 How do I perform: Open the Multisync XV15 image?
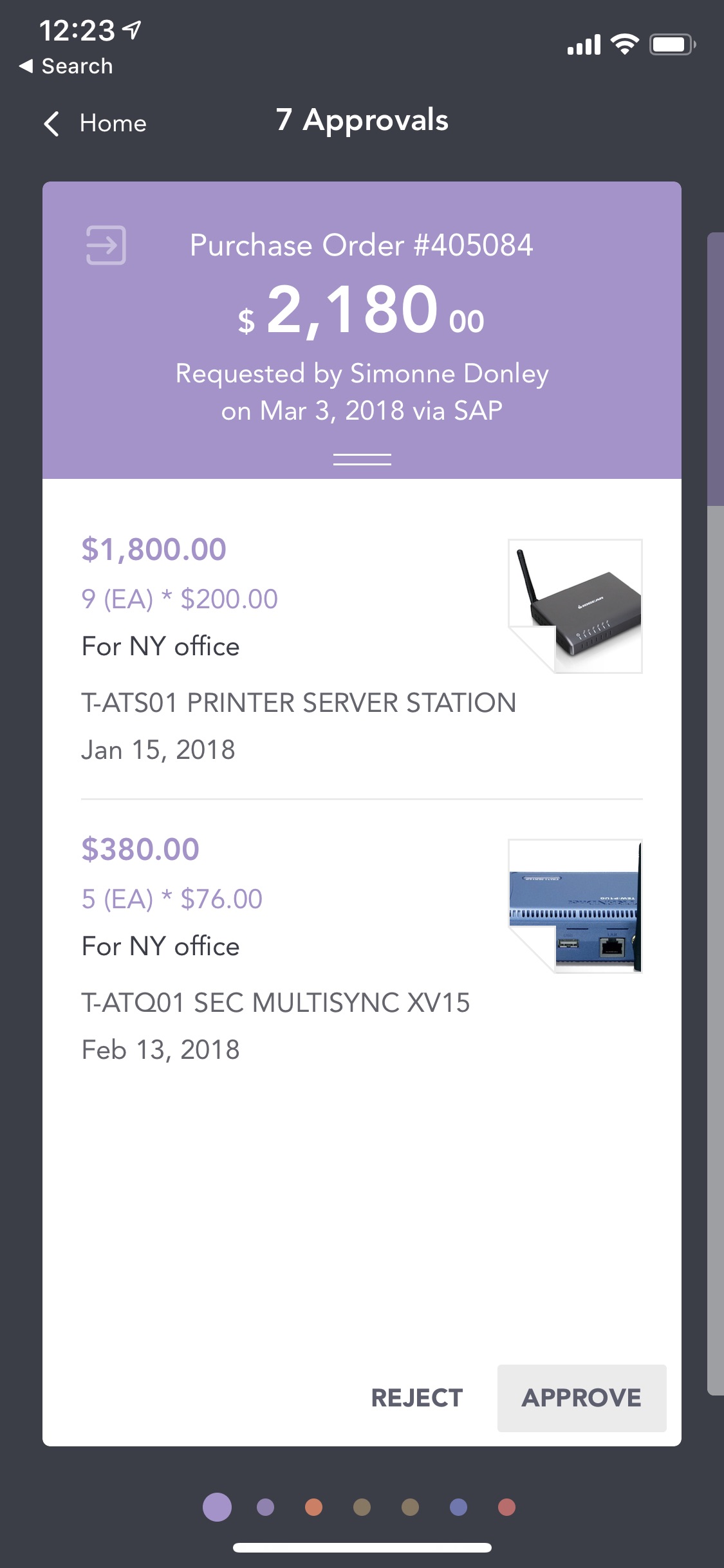coord(575,906)
